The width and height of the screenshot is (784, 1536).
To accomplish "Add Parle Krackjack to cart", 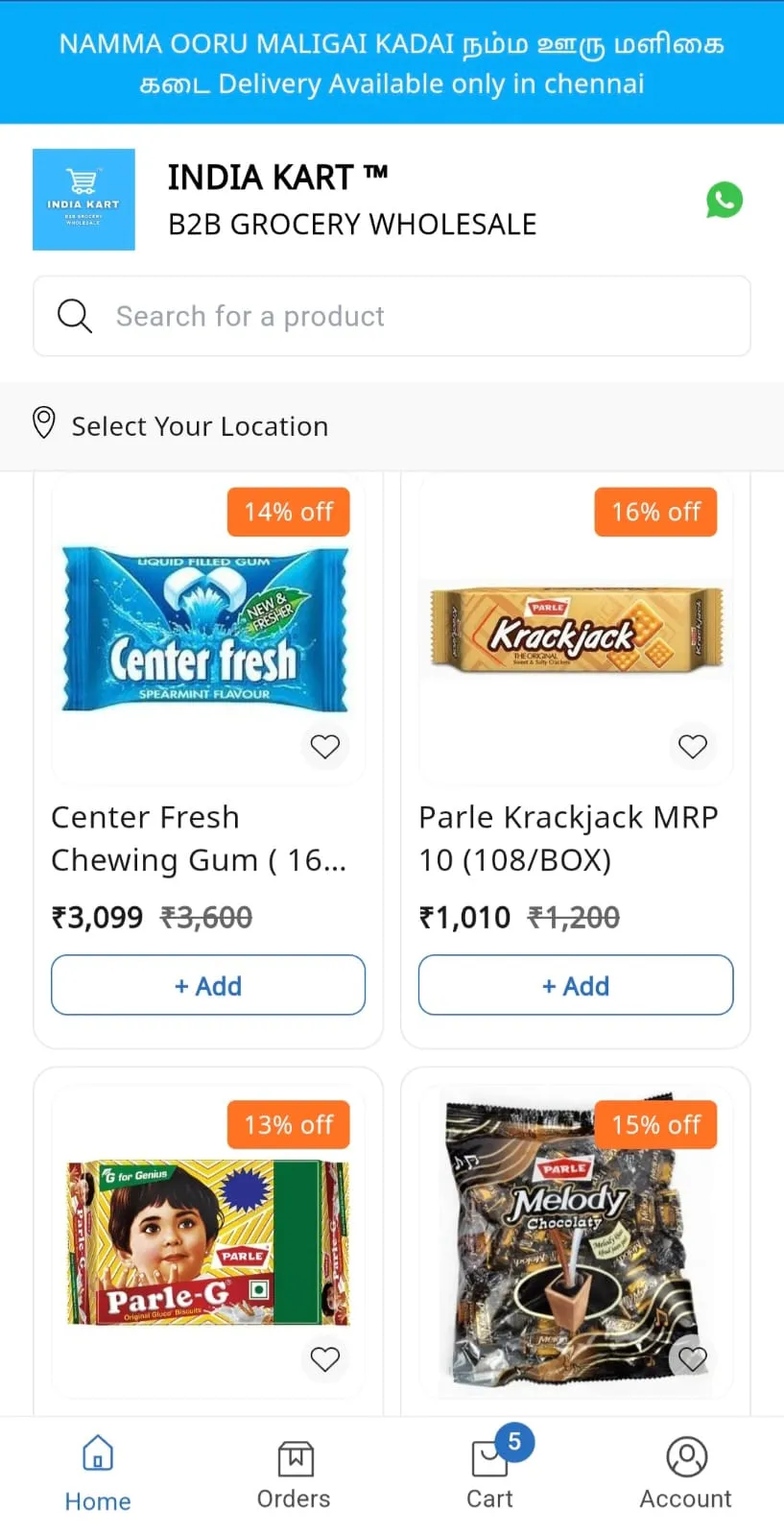I will click(575, 985).
